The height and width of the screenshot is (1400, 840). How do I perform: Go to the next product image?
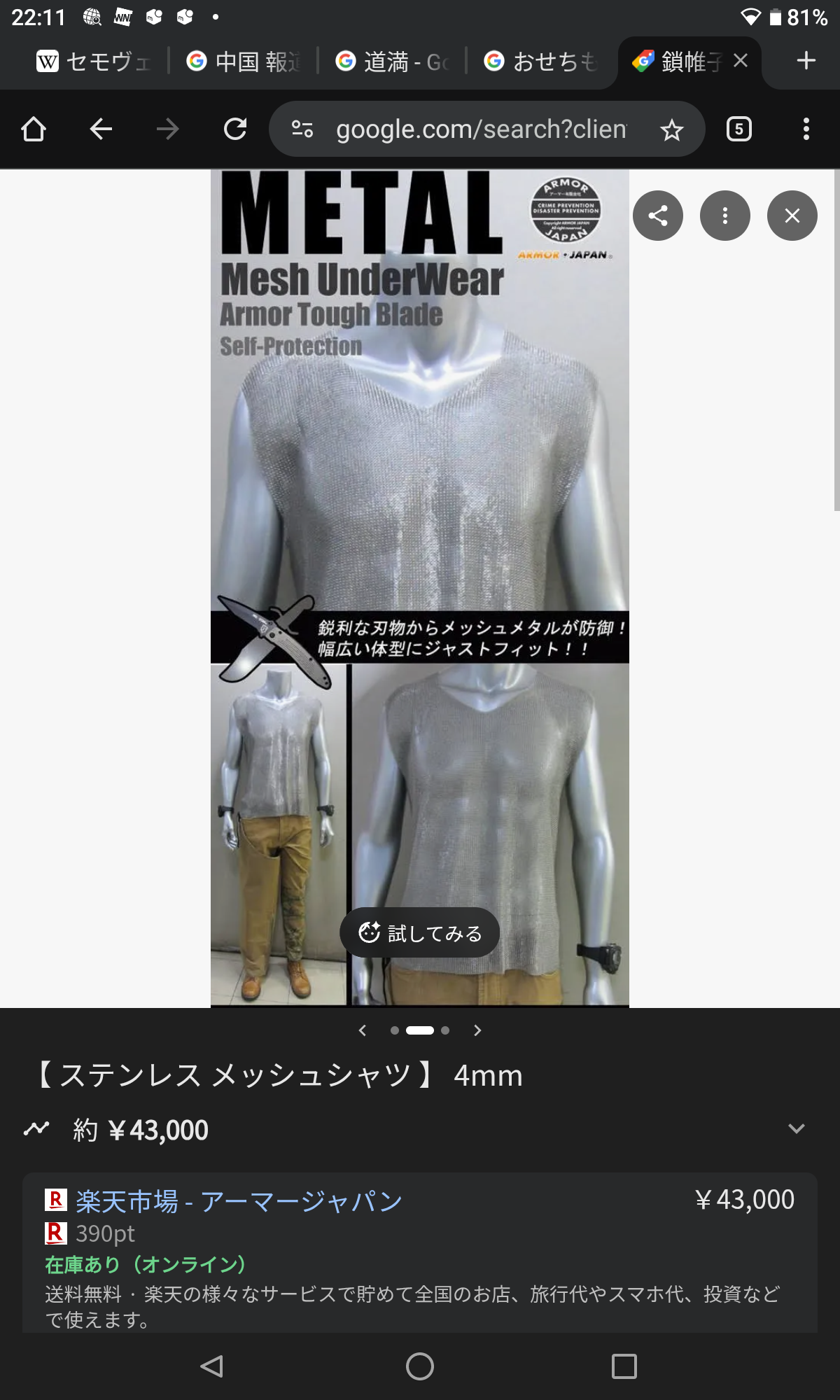[477, 1030]
